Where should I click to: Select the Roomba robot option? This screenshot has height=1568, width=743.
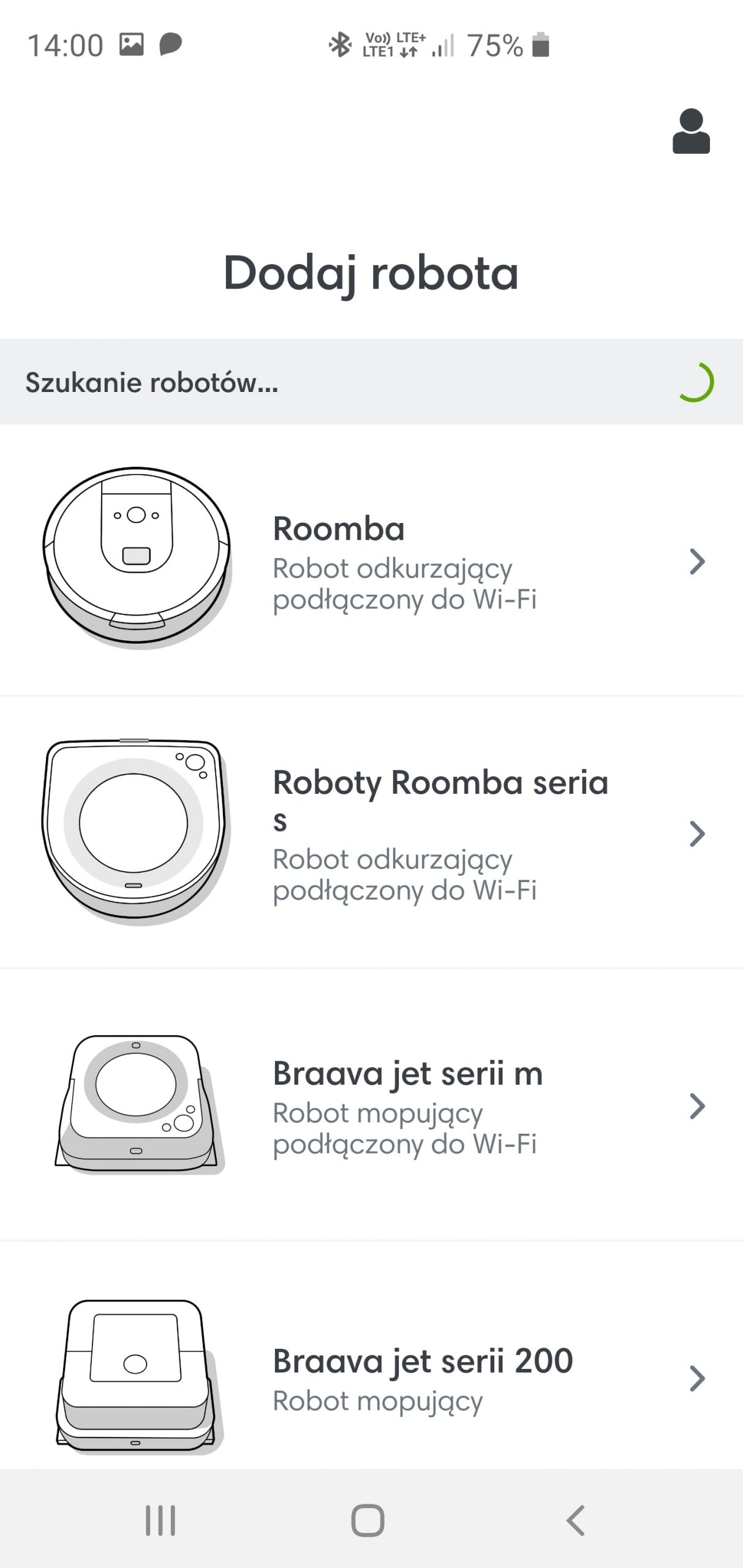point(371,560)
